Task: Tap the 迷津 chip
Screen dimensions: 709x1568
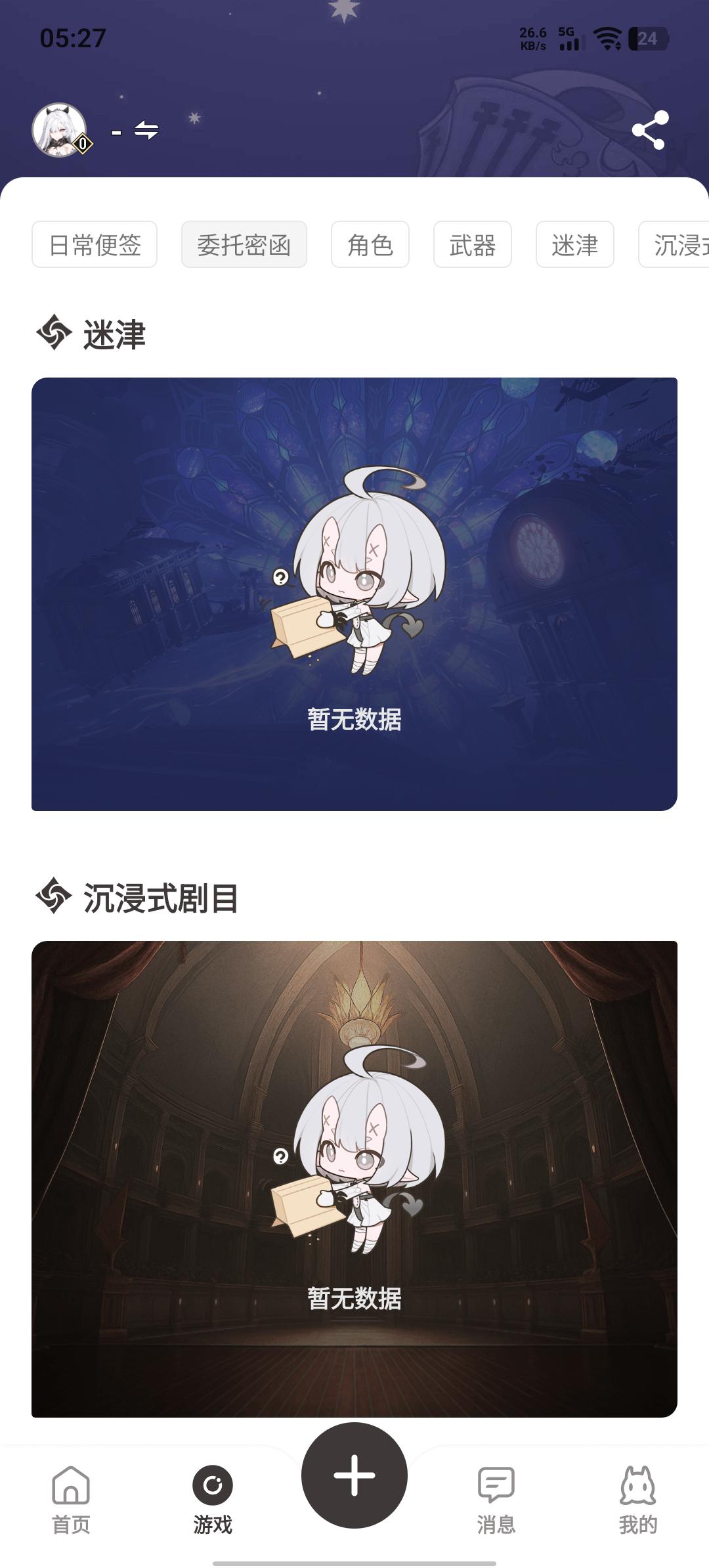Action: (x=574, y=245)
